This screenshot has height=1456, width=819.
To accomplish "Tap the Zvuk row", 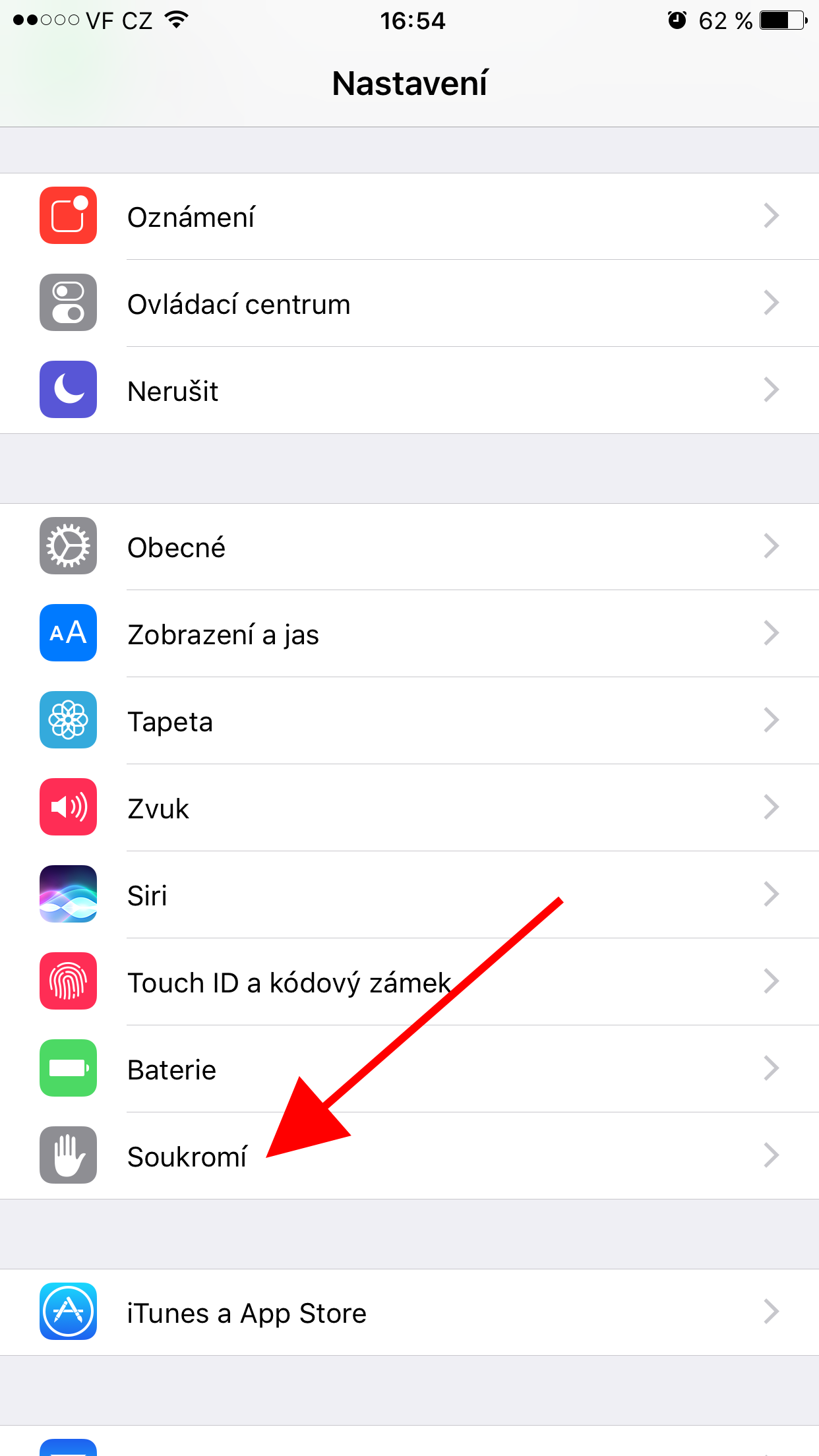I will coord(409,808).
